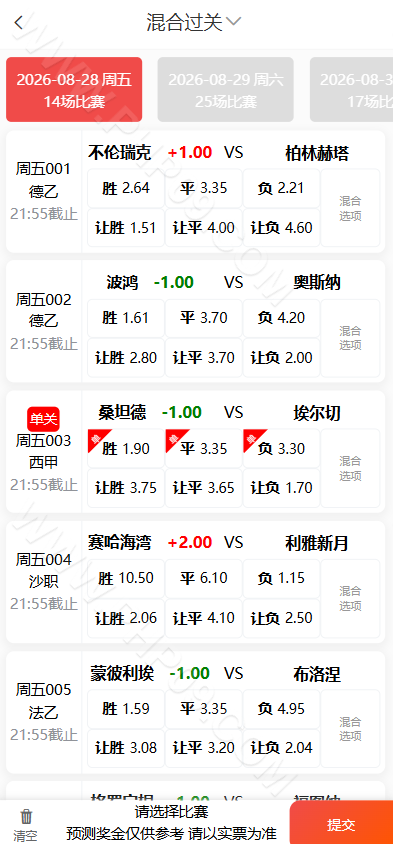Select 负 1.15 for 利雅新月 match
Image resolution: width=393 pixels, height=844 pixels.
[281, 579]
